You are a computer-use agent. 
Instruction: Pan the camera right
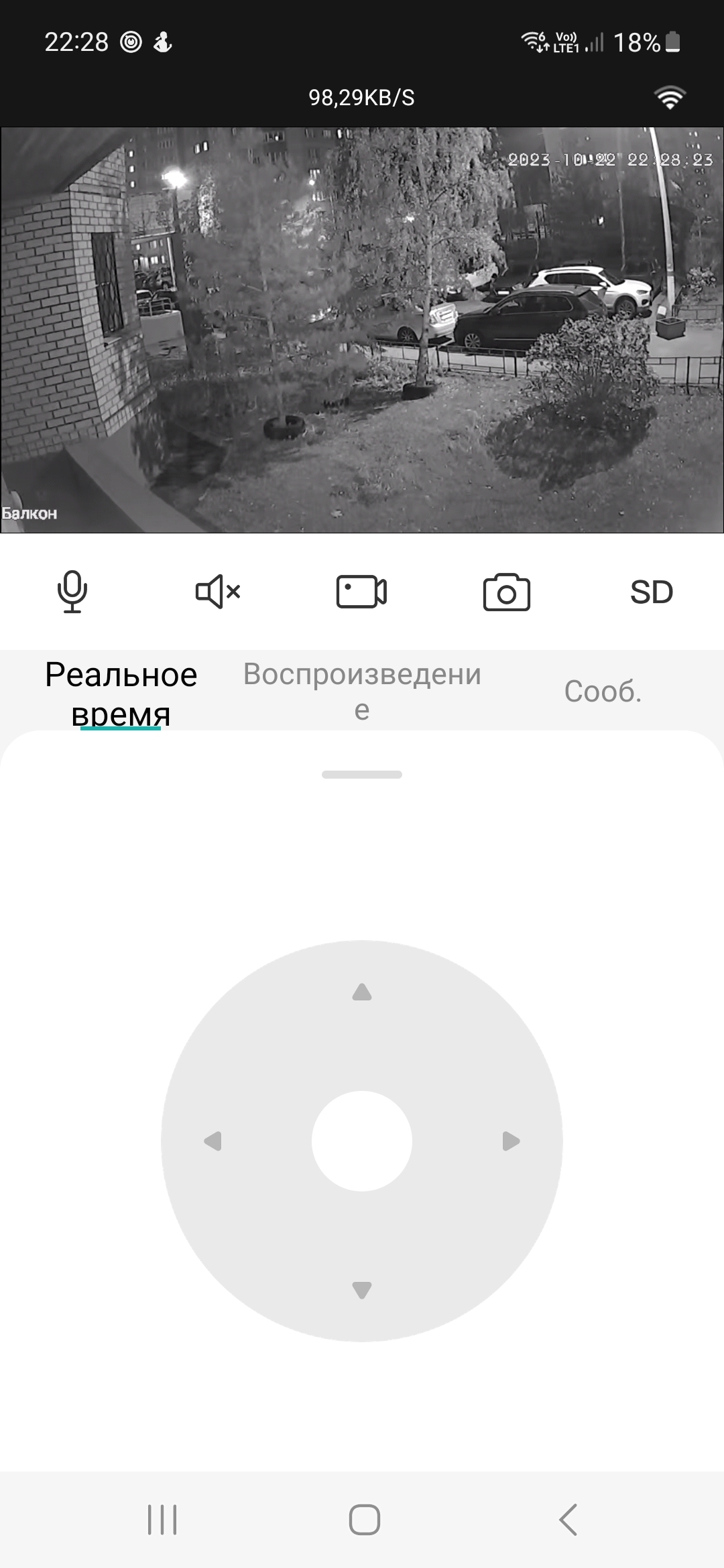click(511, 1141)
